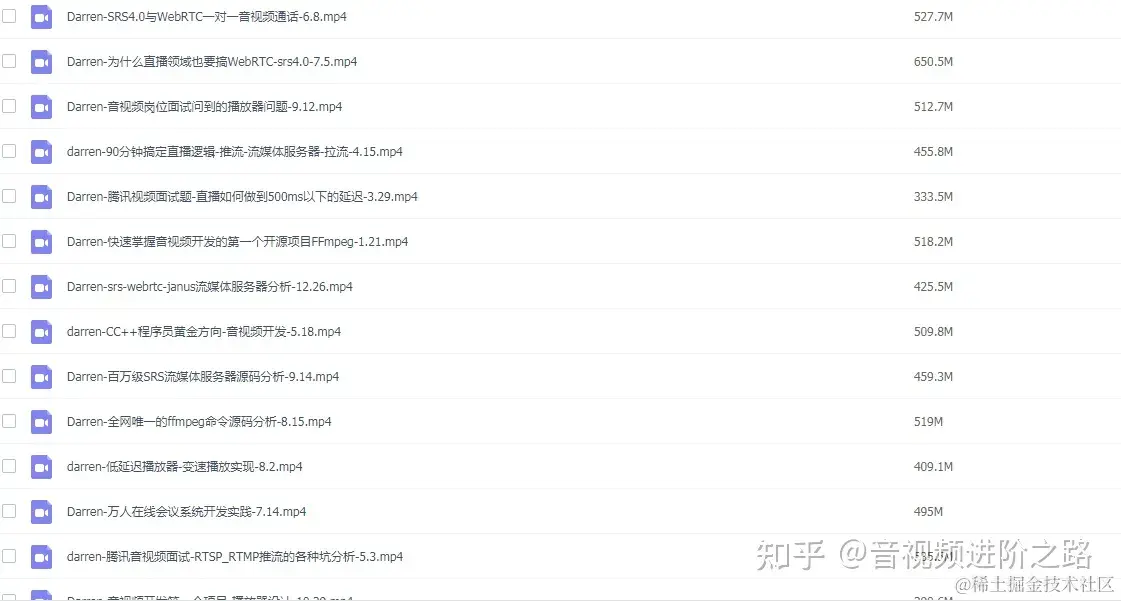The width and height of the screenshot is (1121, 601).
Task: Open Darren-全网唯一的ffmpeg命令源码分析-8.15.mp4
Action: point(199,422)
